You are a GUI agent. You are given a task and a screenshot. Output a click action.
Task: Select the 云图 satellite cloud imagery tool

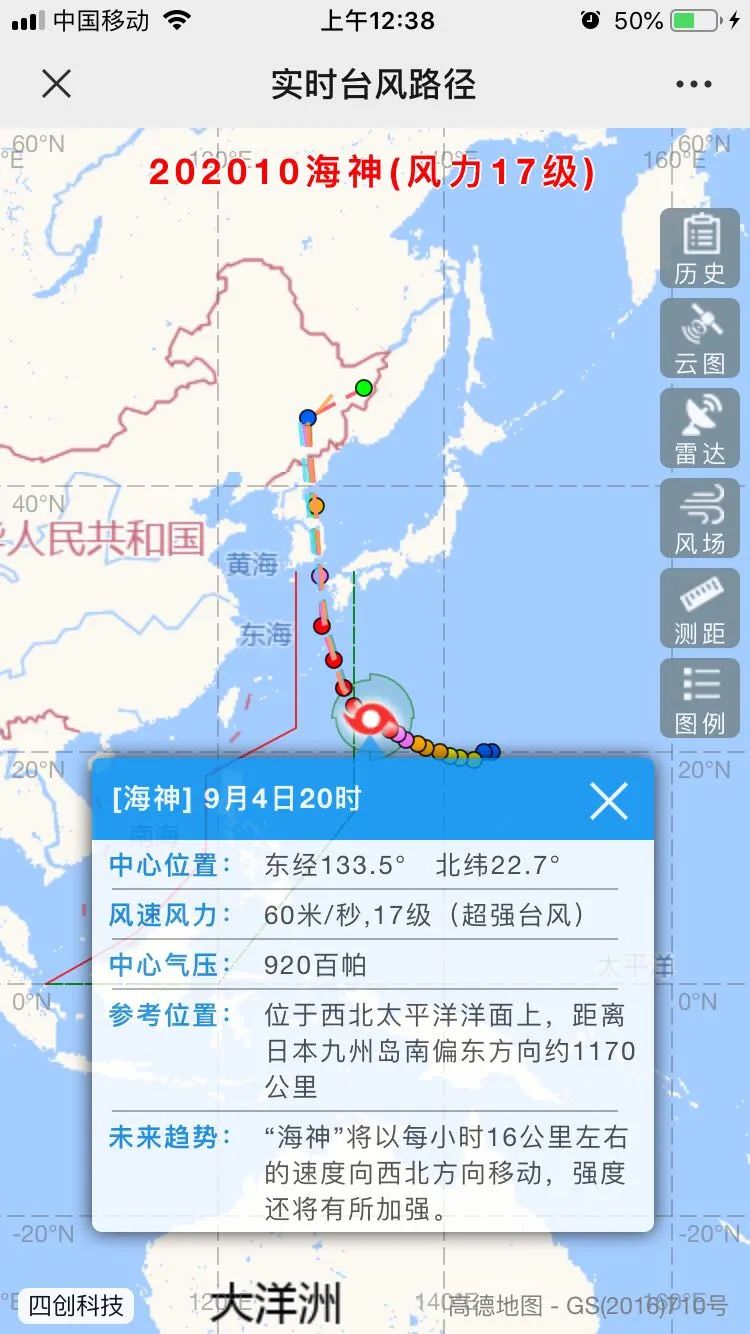(699, 338)
